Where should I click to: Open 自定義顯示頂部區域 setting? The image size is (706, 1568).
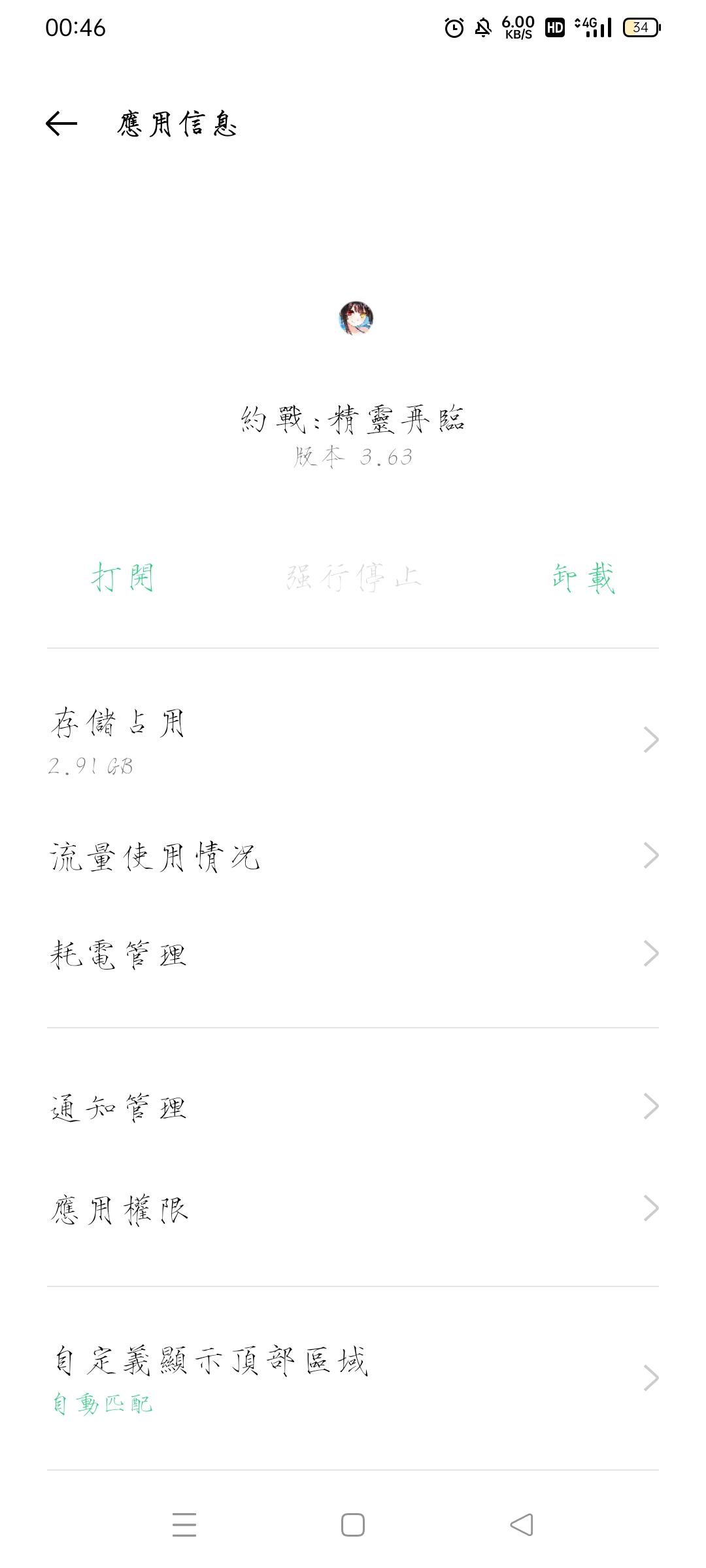tap(353, 1379)
